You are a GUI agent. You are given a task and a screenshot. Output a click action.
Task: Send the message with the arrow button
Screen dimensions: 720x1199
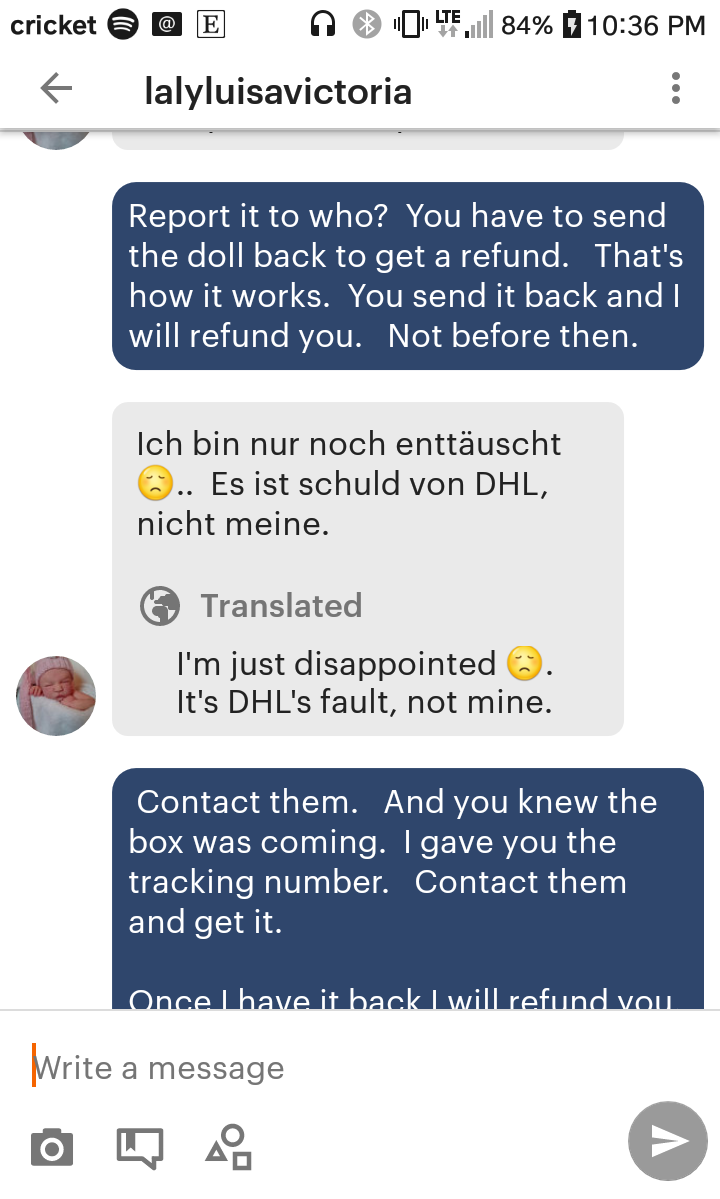pos(668,1141)
